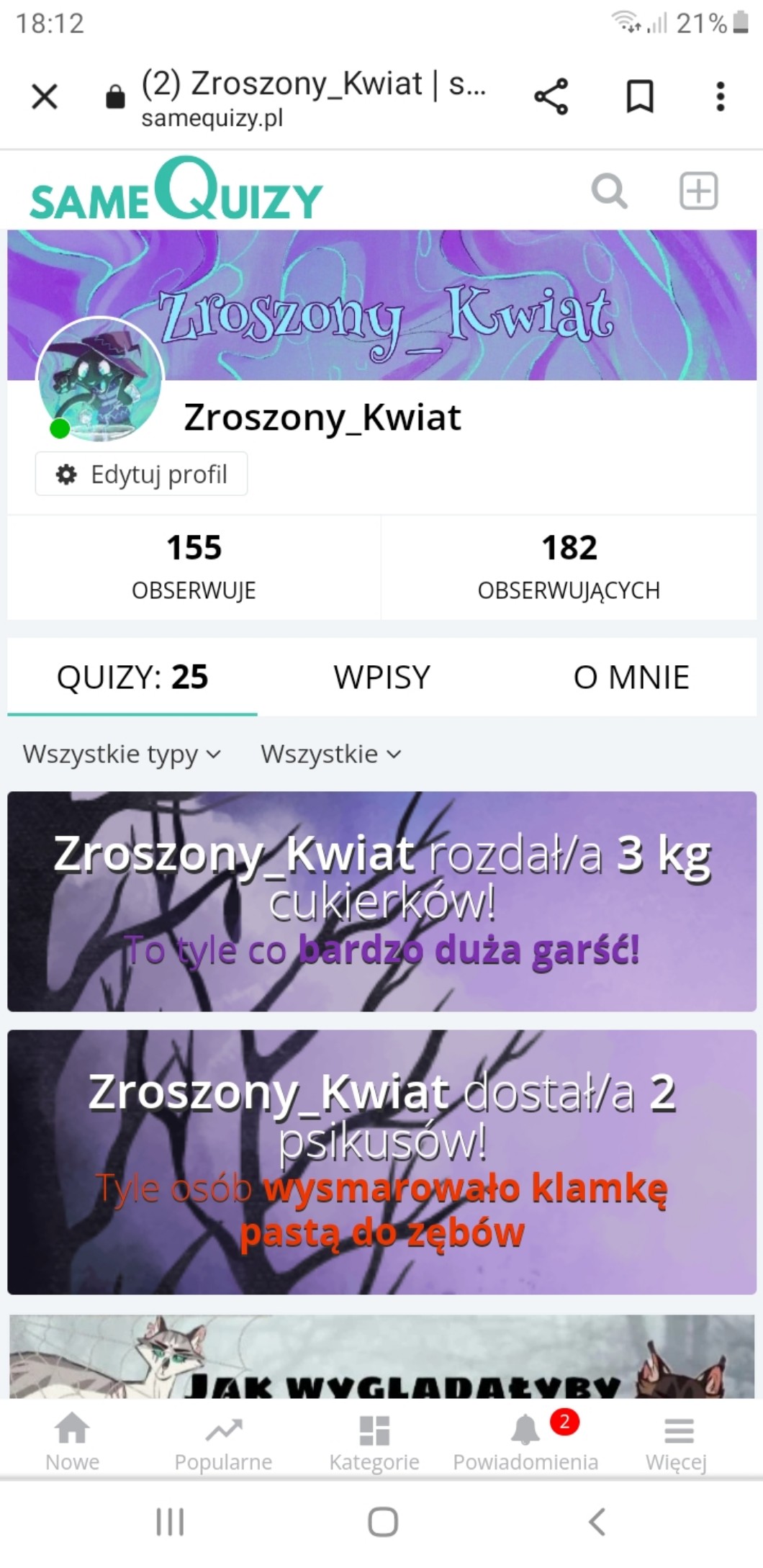Switch to the O mnie tab
This screenshot has height=1568, width=763.
click(x=631, y=677)
